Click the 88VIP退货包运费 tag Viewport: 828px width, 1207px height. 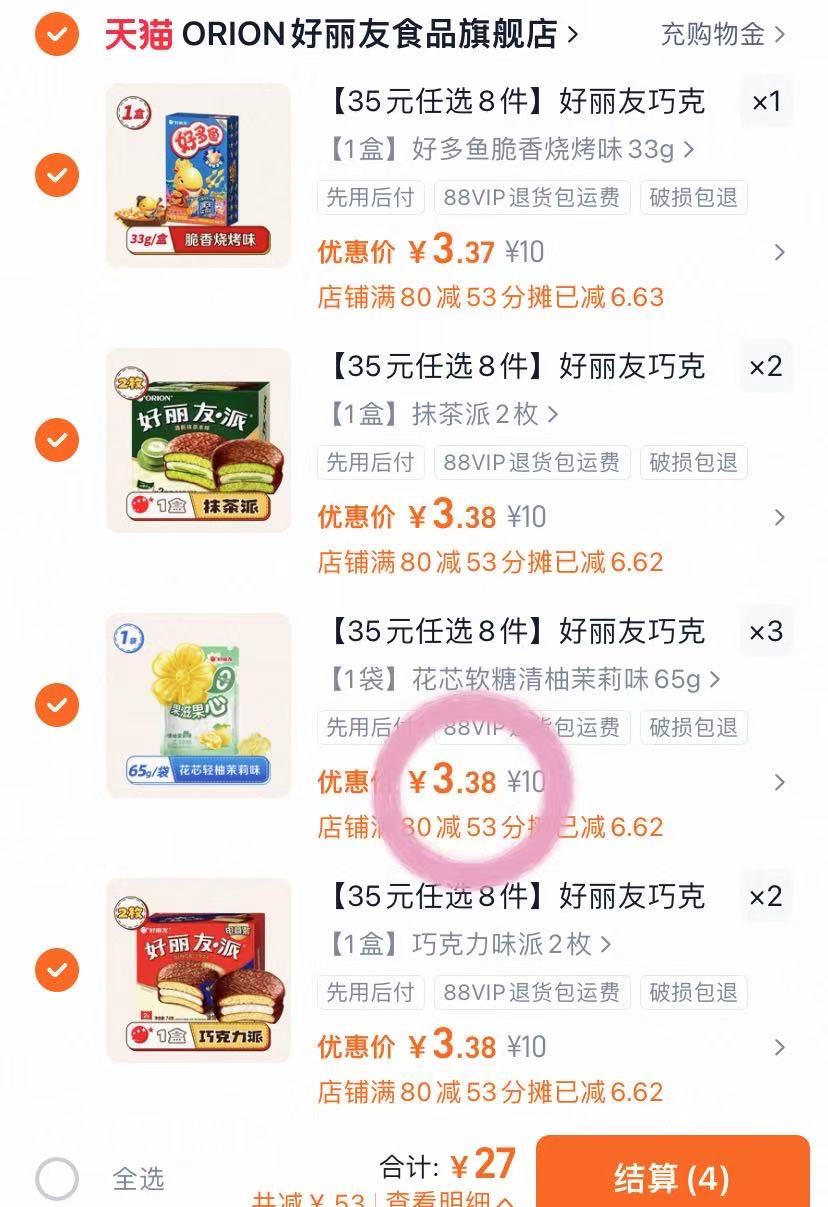click(529, 198)
